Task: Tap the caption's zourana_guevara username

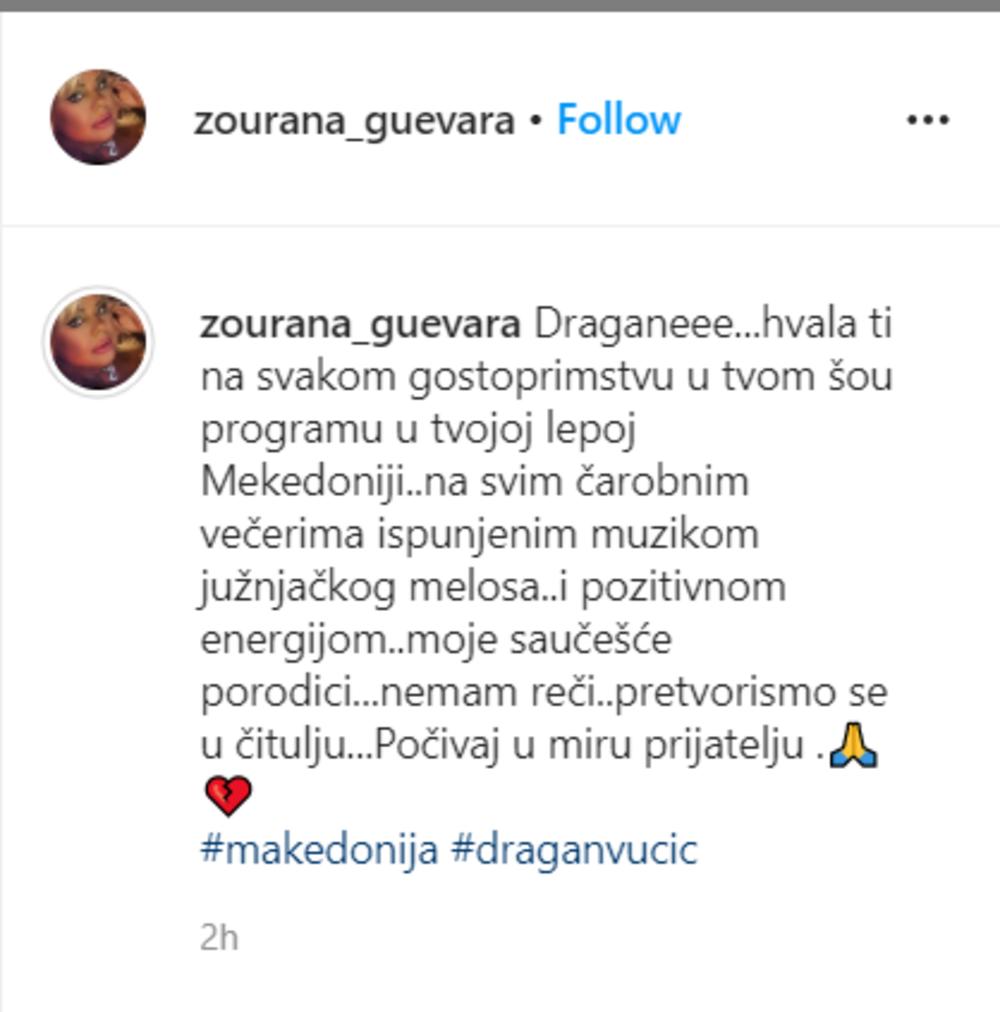Action: (x=360, y=324)
